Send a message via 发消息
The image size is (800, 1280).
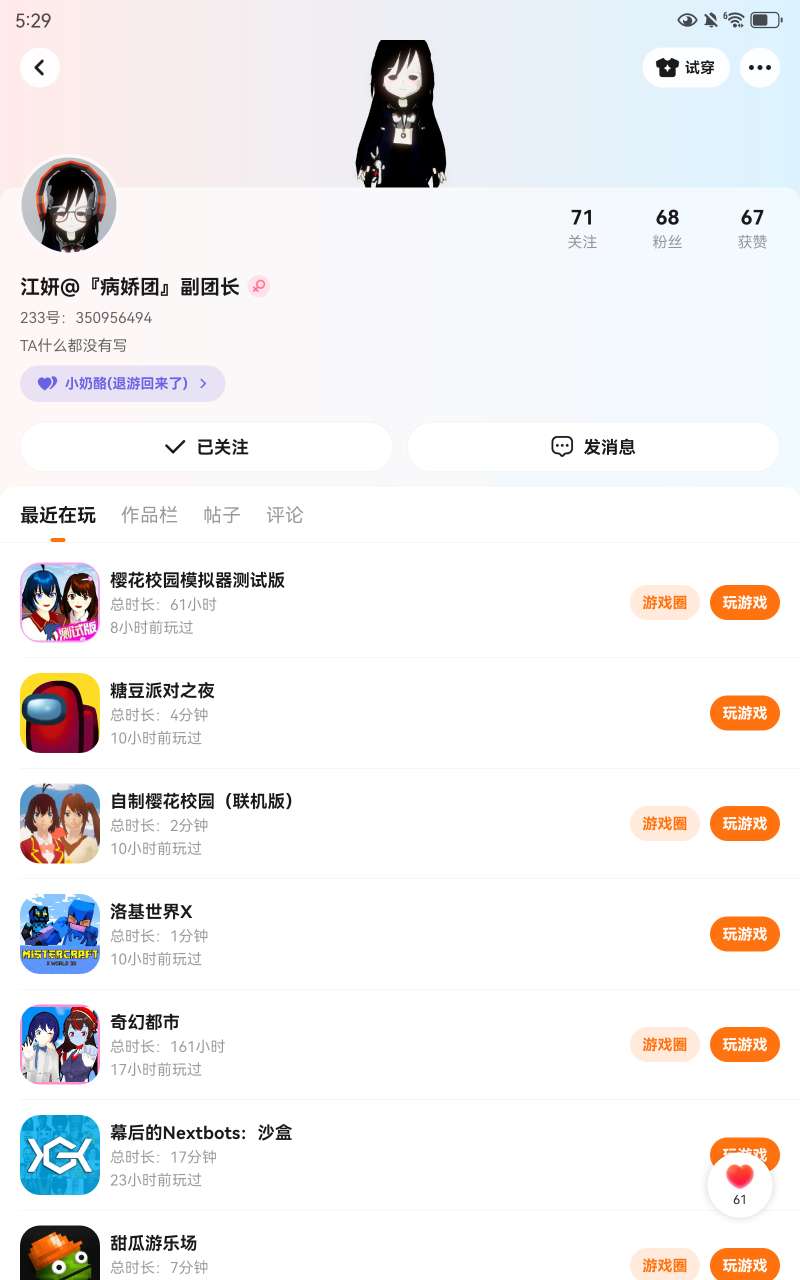(593, 447)
